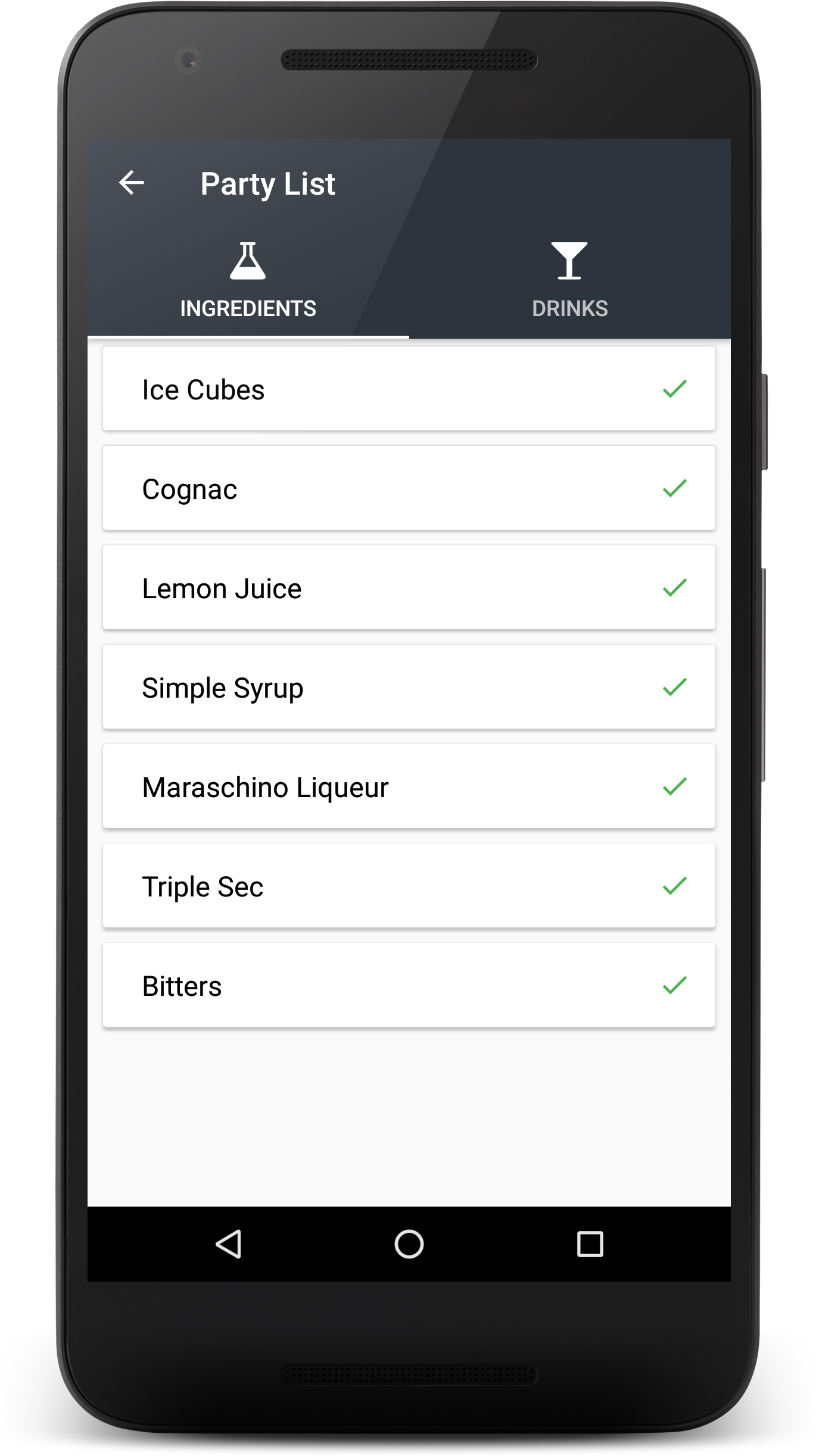The height and width of the screenshot is (1456, 816).
Task: Tap the Bitters ingredient row
Action: click(x=409, y=985)
